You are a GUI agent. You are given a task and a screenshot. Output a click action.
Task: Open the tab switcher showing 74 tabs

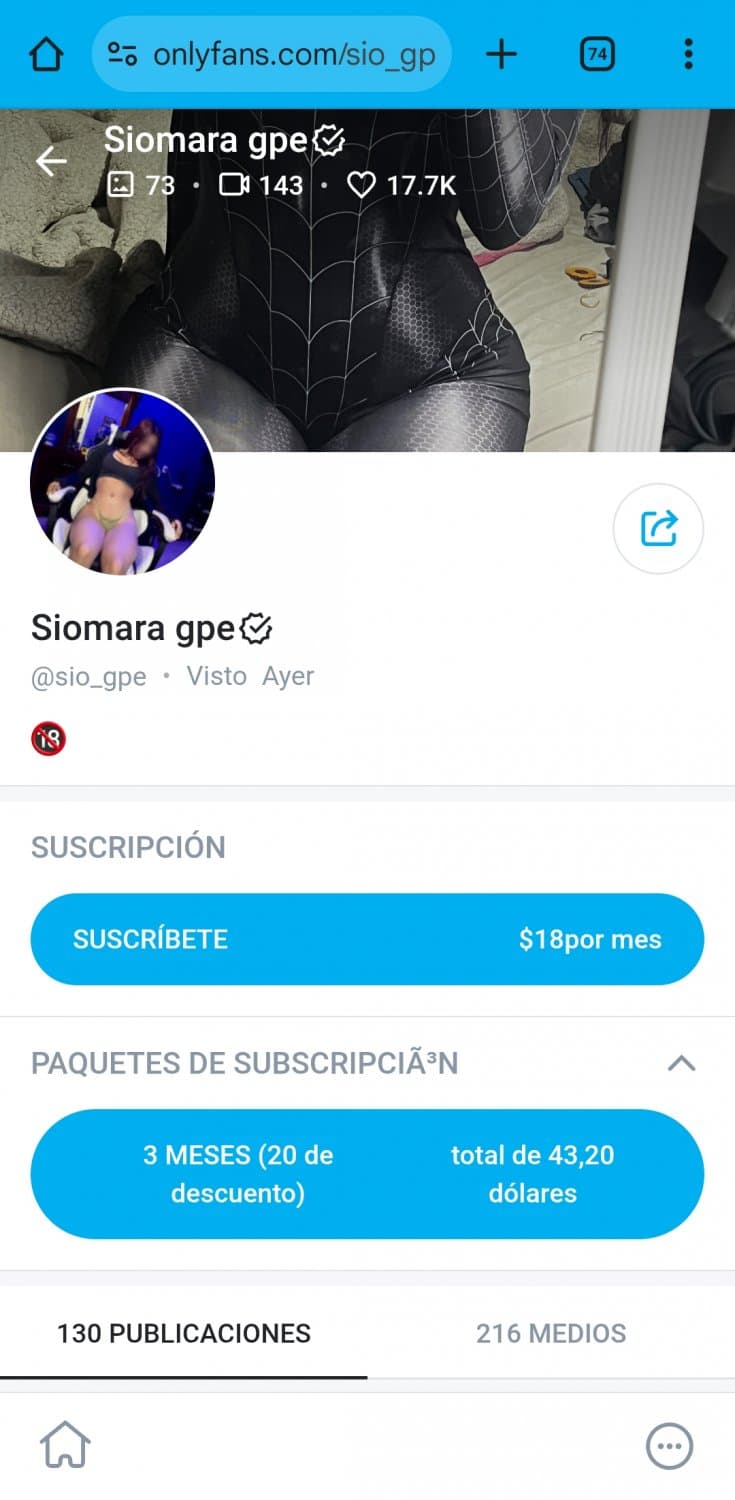597,55
